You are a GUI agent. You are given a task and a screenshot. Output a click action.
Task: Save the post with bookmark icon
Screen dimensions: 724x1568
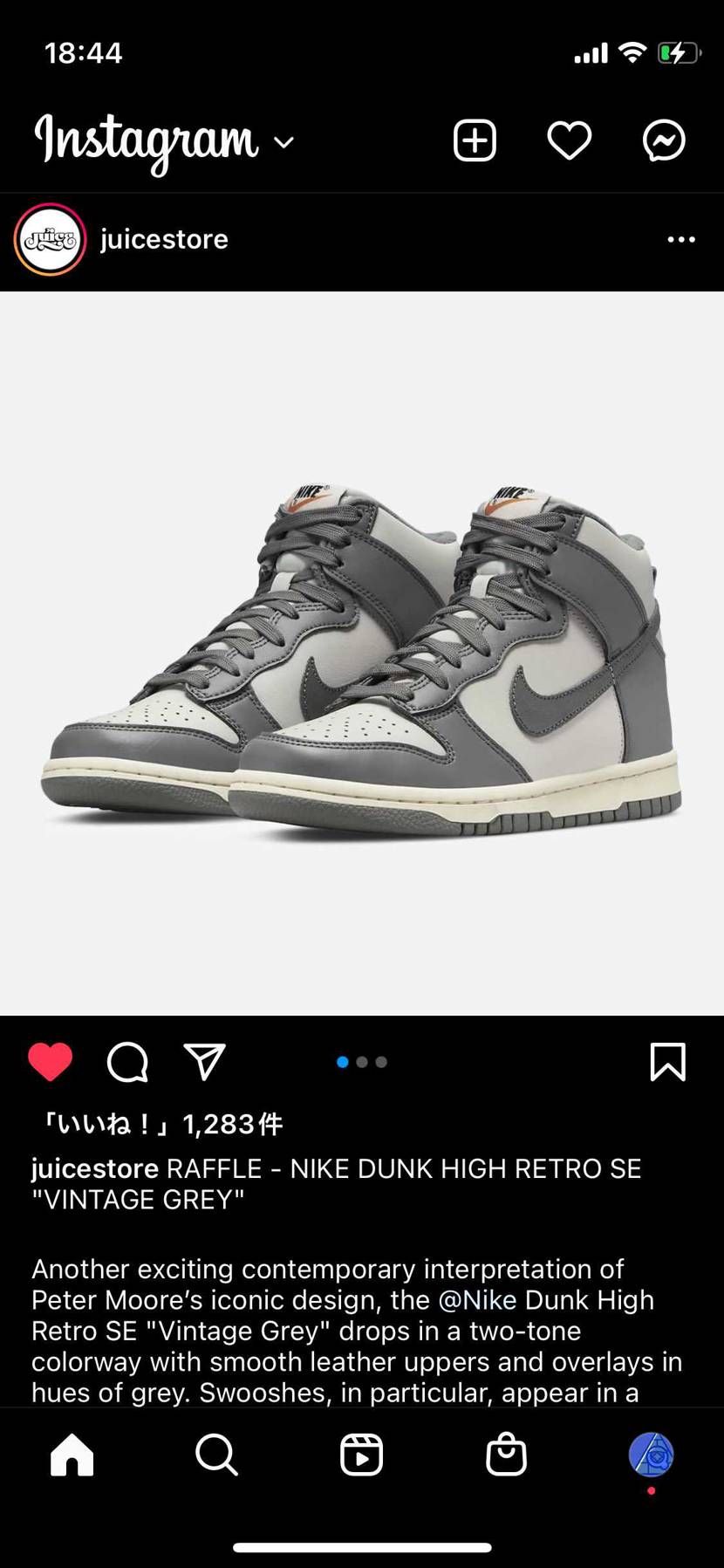[x=668, y=1062]
